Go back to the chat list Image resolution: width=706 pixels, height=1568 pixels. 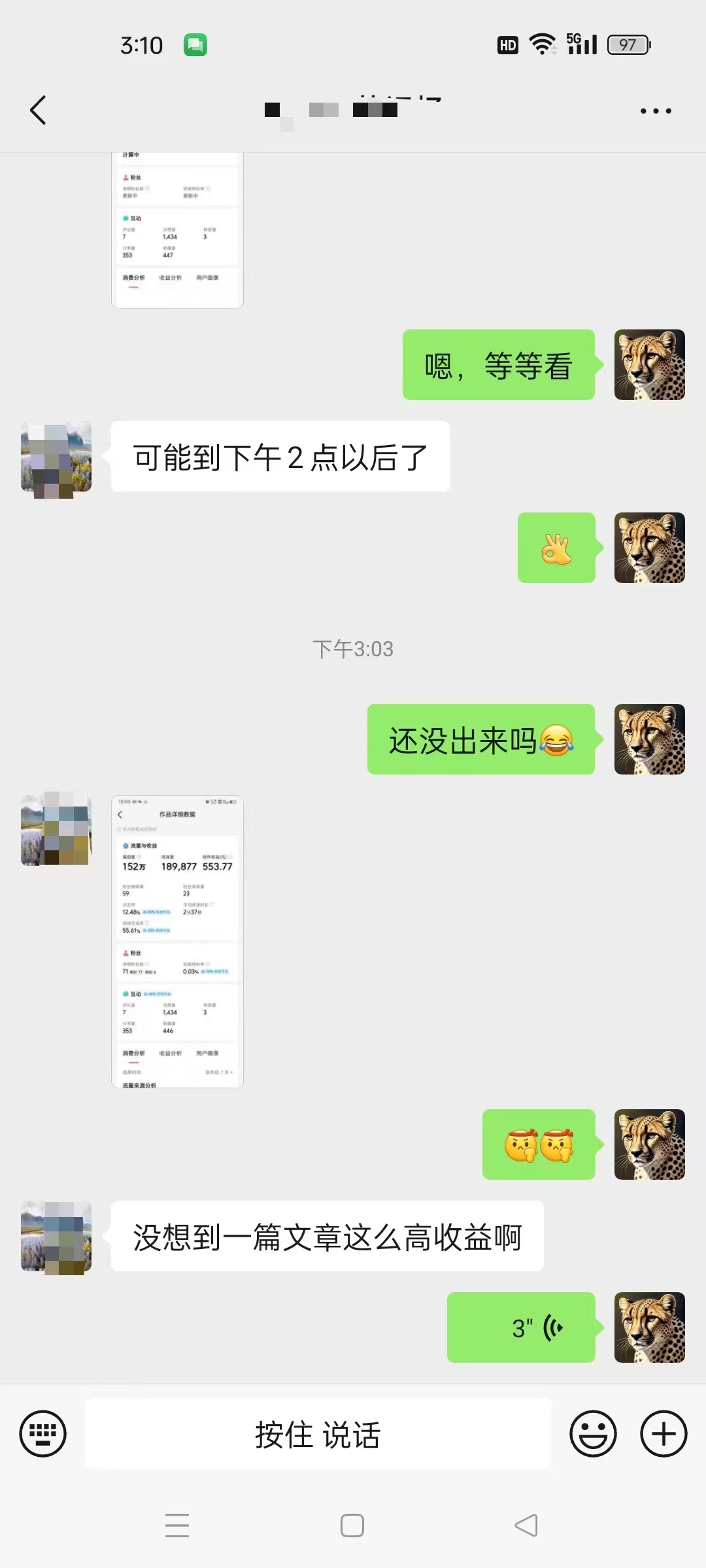pyautogui.click(x=38, y=110)
